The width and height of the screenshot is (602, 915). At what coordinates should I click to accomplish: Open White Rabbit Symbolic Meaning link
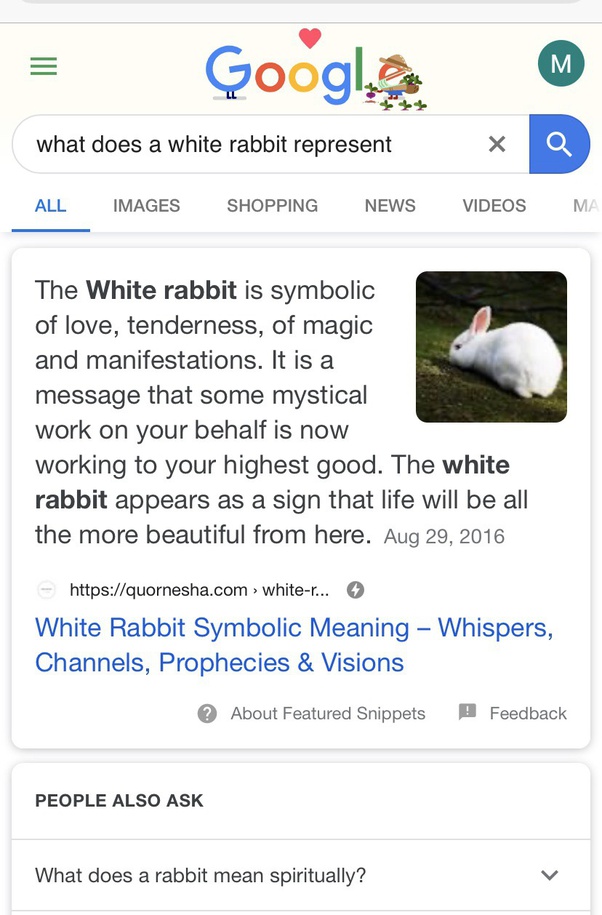pyautogui.click(x=294, y=645)
